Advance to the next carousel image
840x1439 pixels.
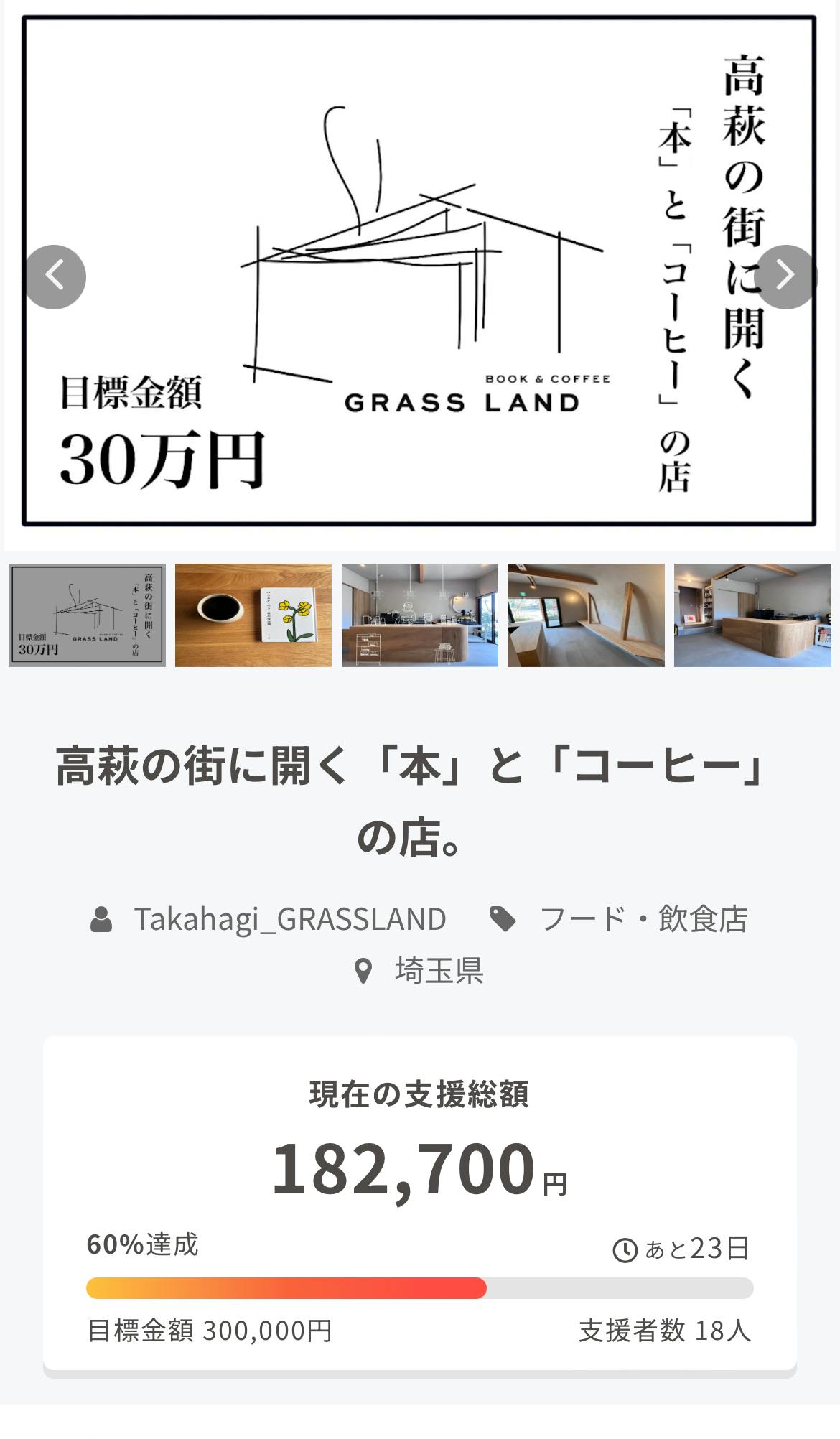[x=785, y=276]
